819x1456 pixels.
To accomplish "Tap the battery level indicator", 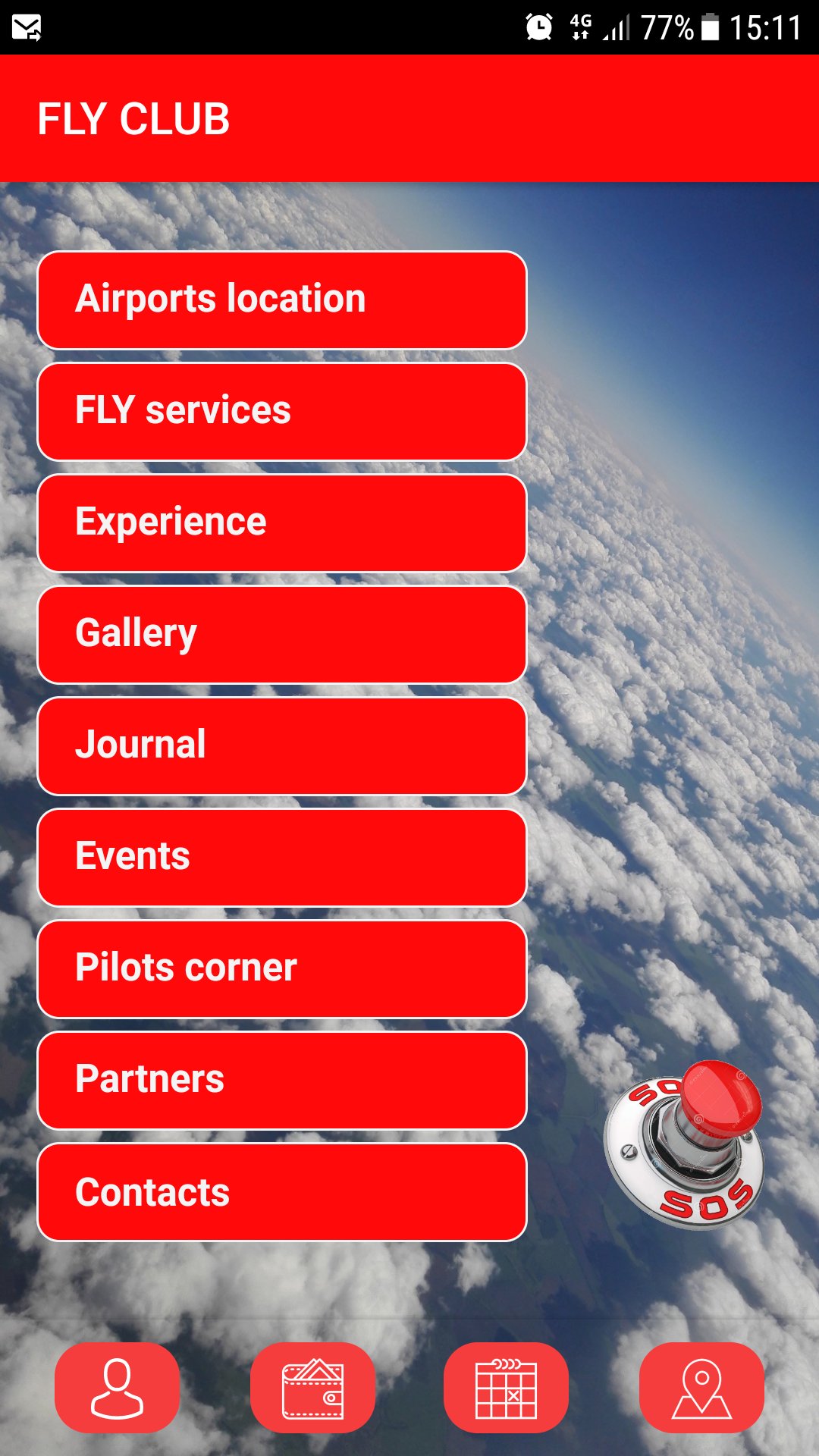I will pyautogui.click(x=710, y=25).
